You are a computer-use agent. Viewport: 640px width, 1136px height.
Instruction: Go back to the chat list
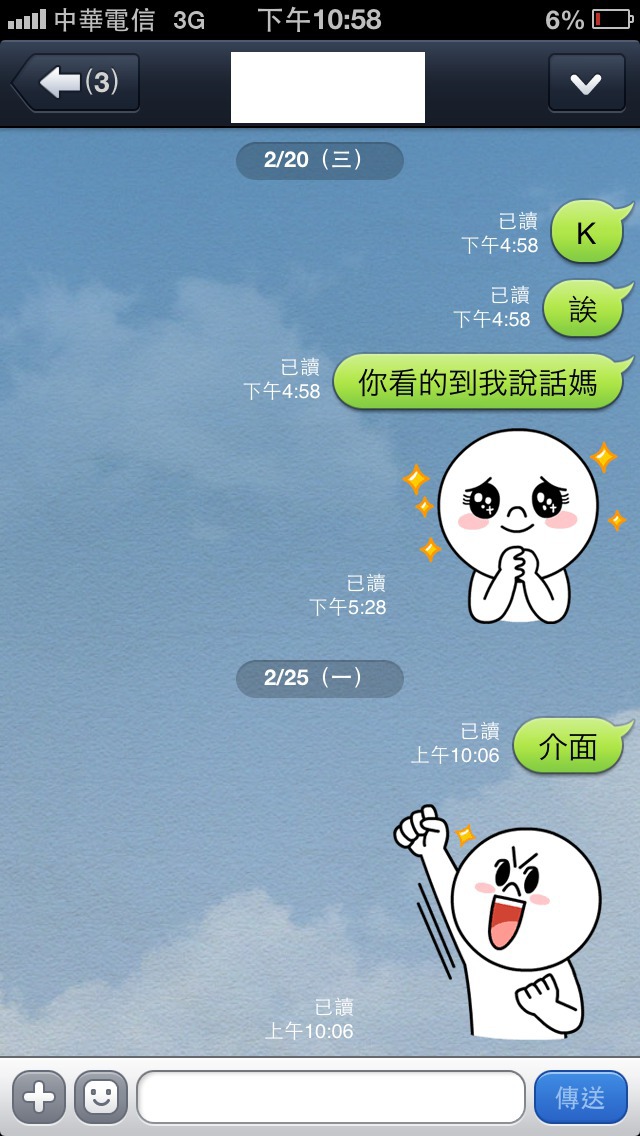(76, 83)
